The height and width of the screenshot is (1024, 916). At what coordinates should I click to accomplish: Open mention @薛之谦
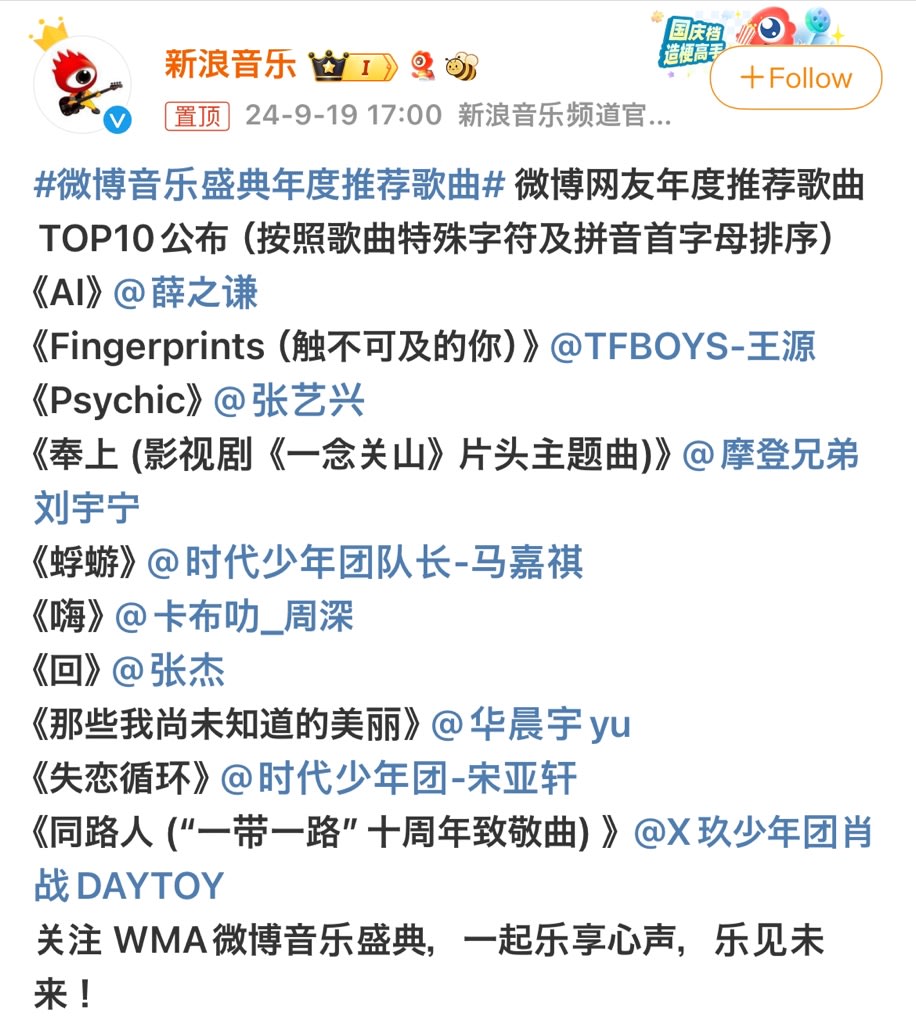[187, 293]
